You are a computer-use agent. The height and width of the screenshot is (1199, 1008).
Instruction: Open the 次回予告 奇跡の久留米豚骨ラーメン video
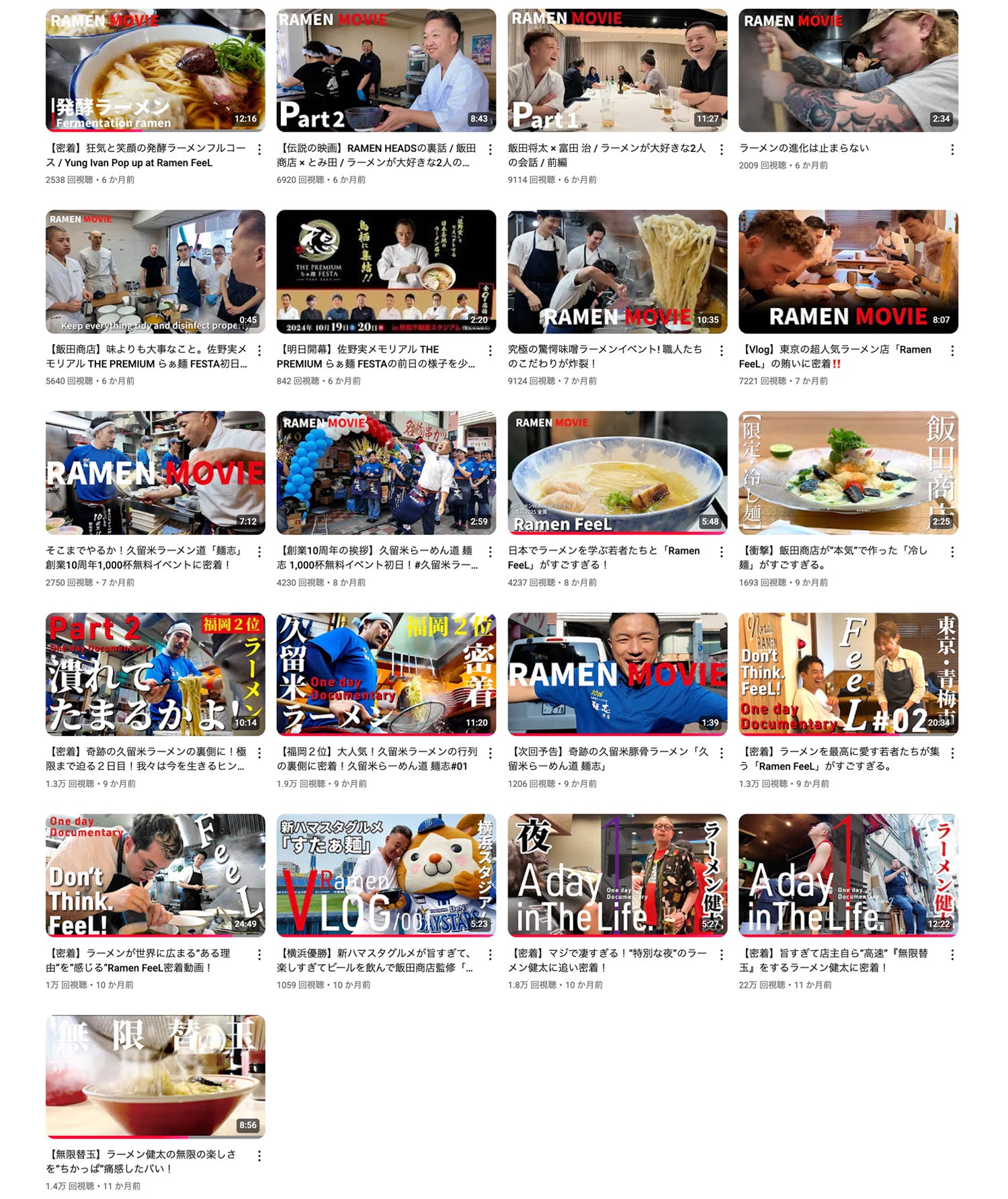(x=617, y=674)
